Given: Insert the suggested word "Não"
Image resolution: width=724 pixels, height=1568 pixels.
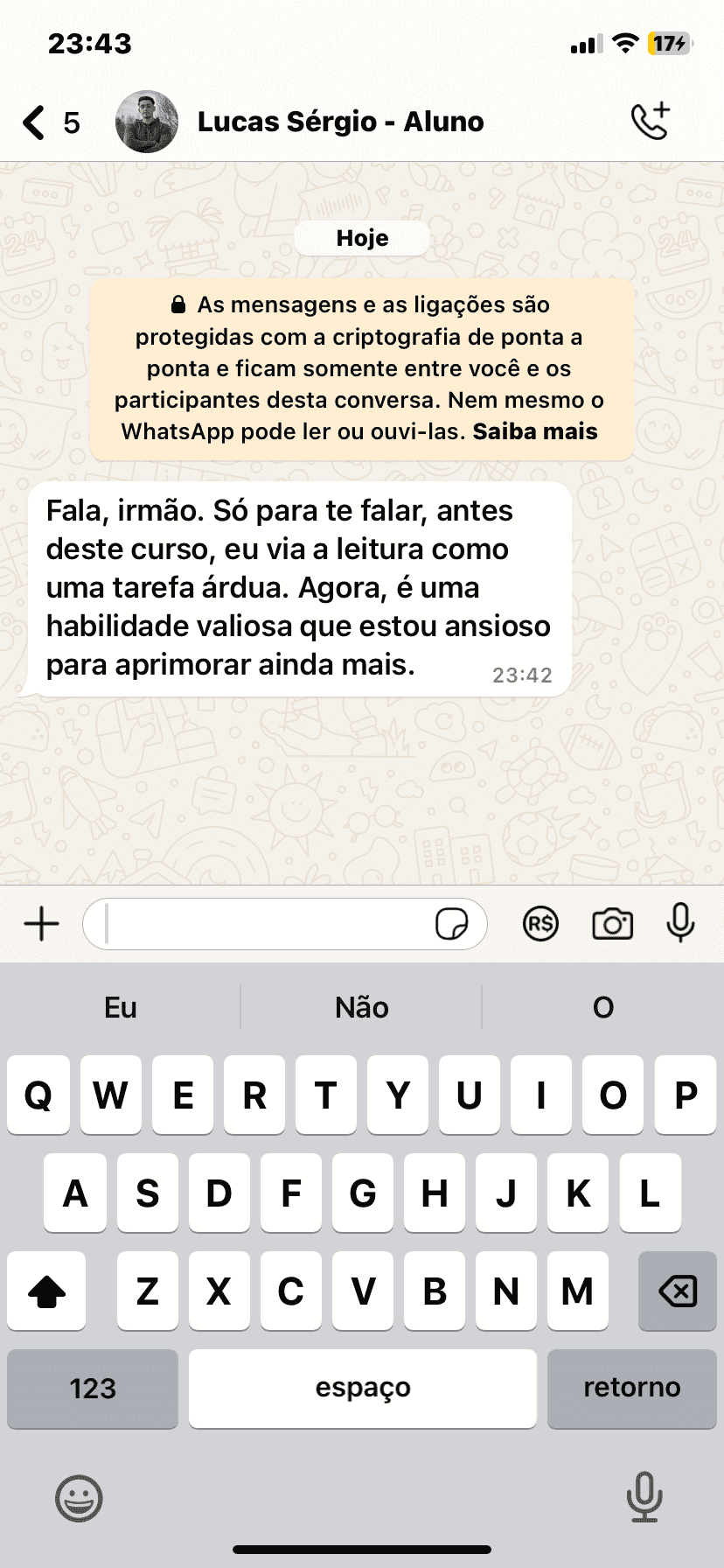Looking at the screenshot, I should click(x=361, y=1007).
